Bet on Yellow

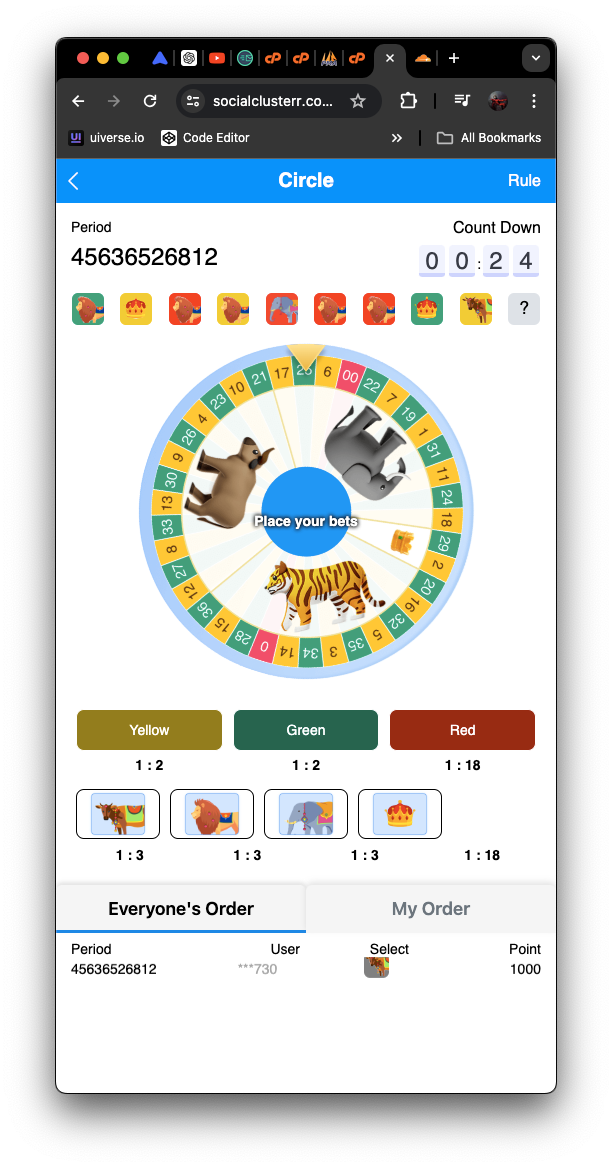(149, 730)
